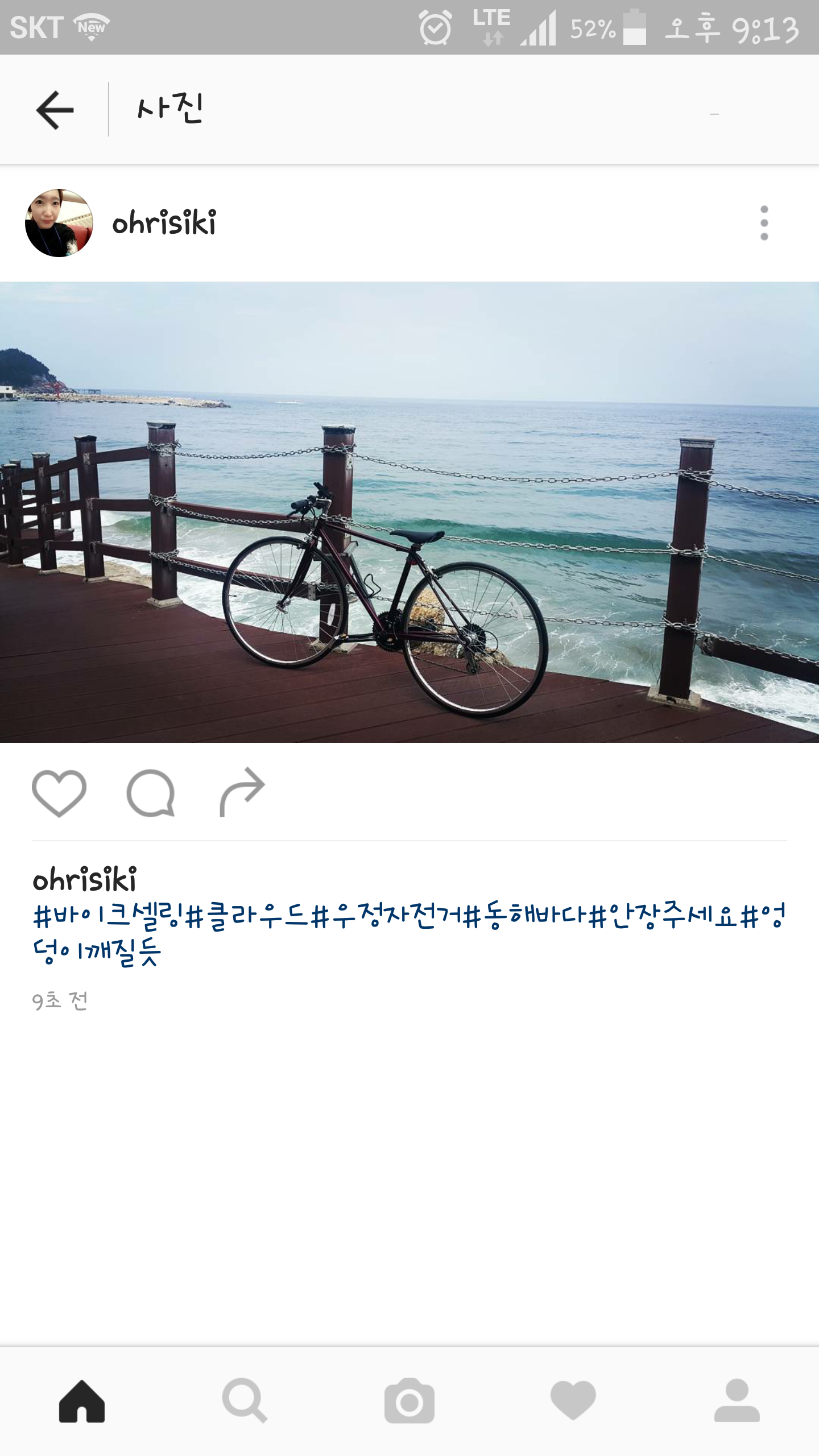Open ohrisiki's profile picture

pos(59,223)
